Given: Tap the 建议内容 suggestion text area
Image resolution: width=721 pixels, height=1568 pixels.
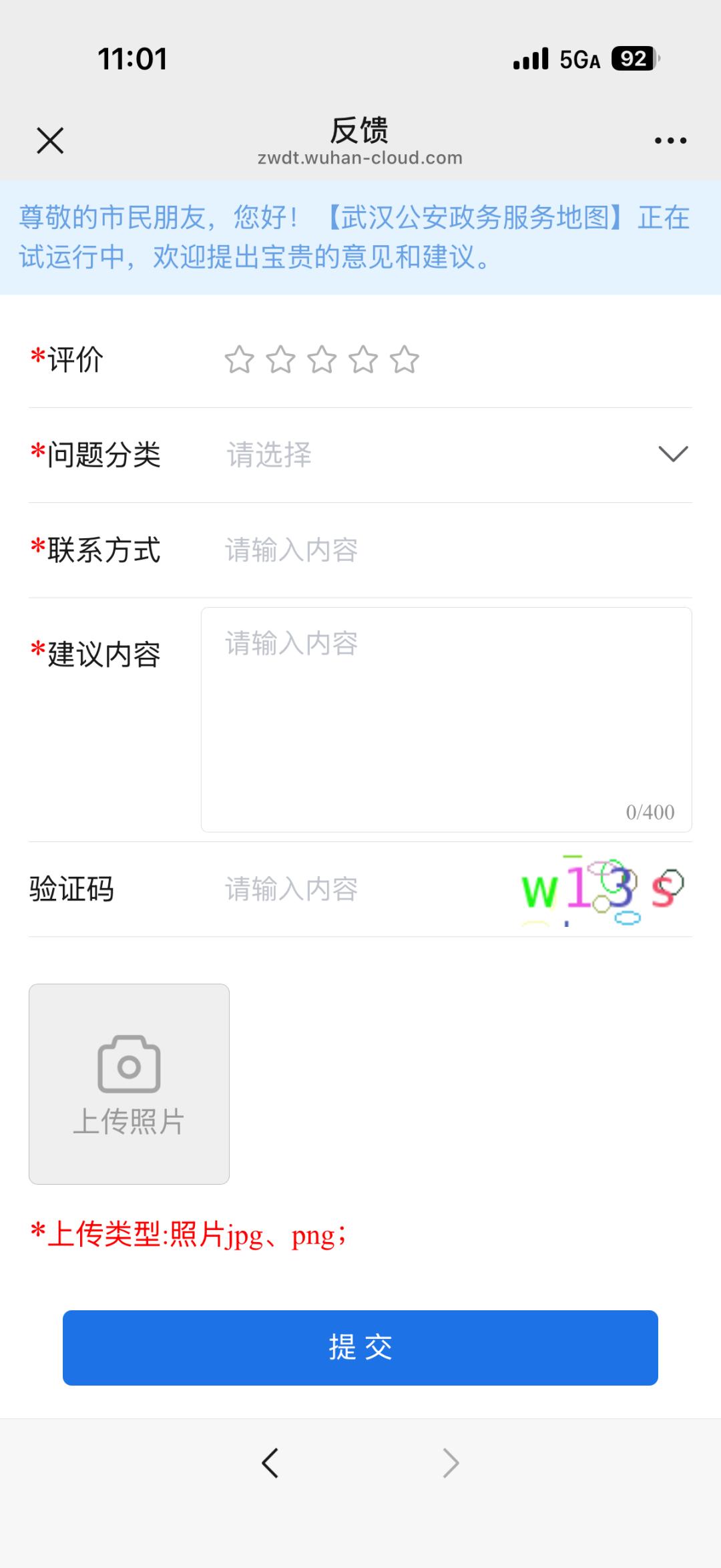Looking at the screenshot, I should pos(447,715).
